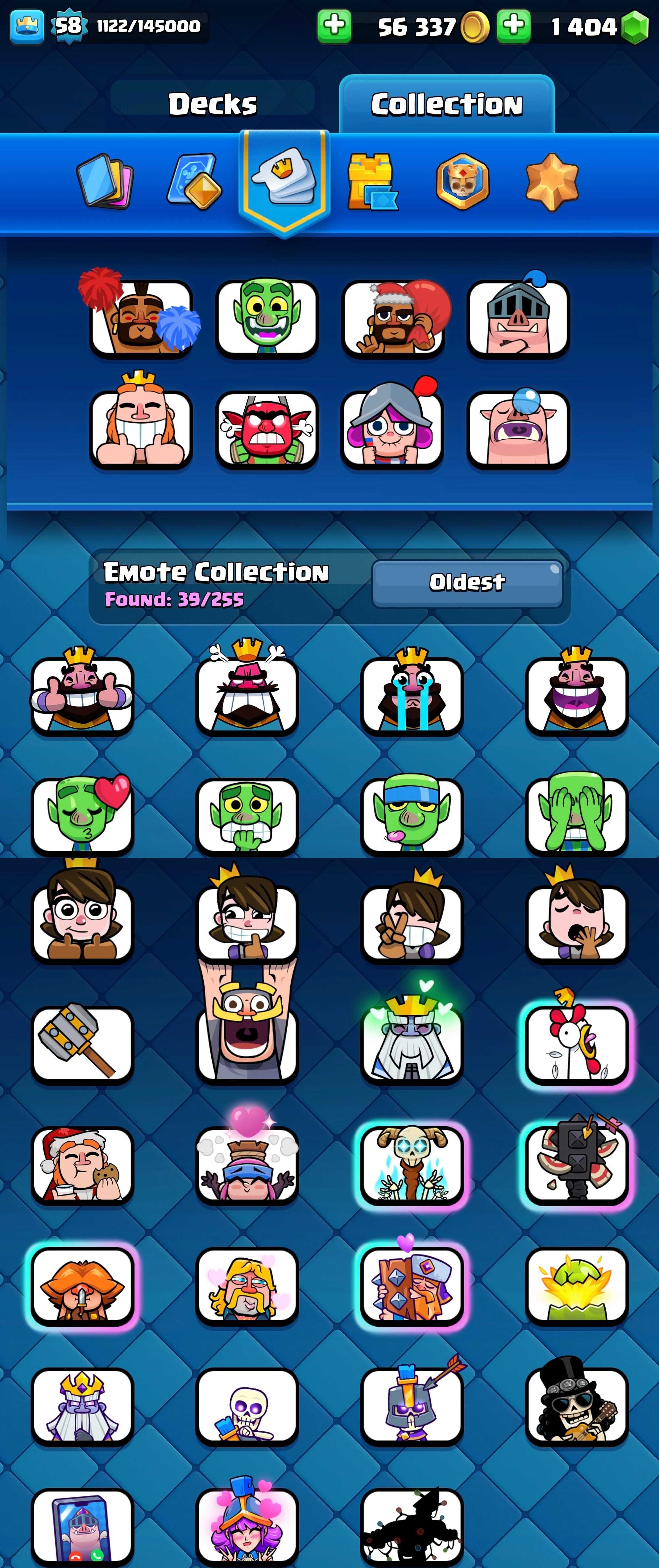659x1568 pixels.
Task: Choose the rooster emote
Action: 576,1043
